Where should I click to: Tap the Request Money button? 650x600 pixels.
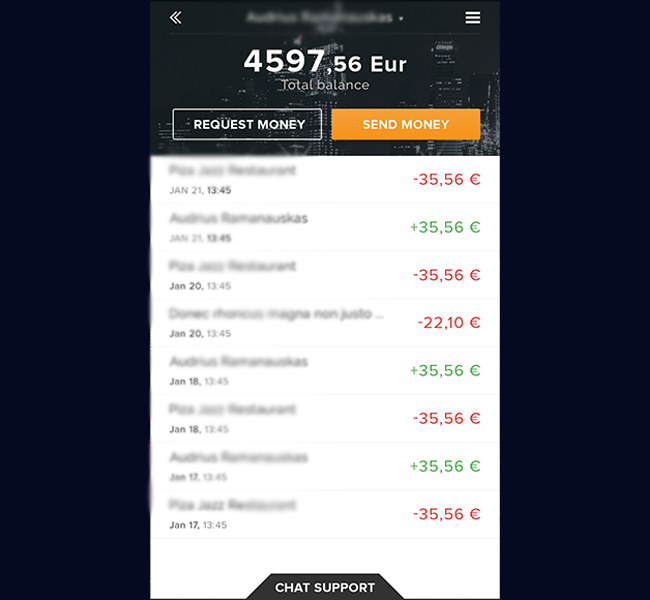(247, 125)
